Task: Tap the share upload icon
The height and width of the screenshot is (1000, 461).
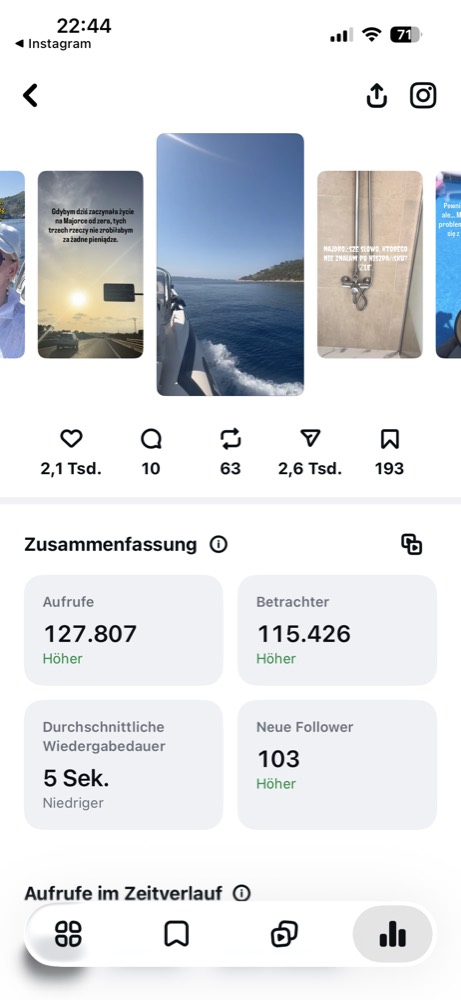Action: [377, 96]
